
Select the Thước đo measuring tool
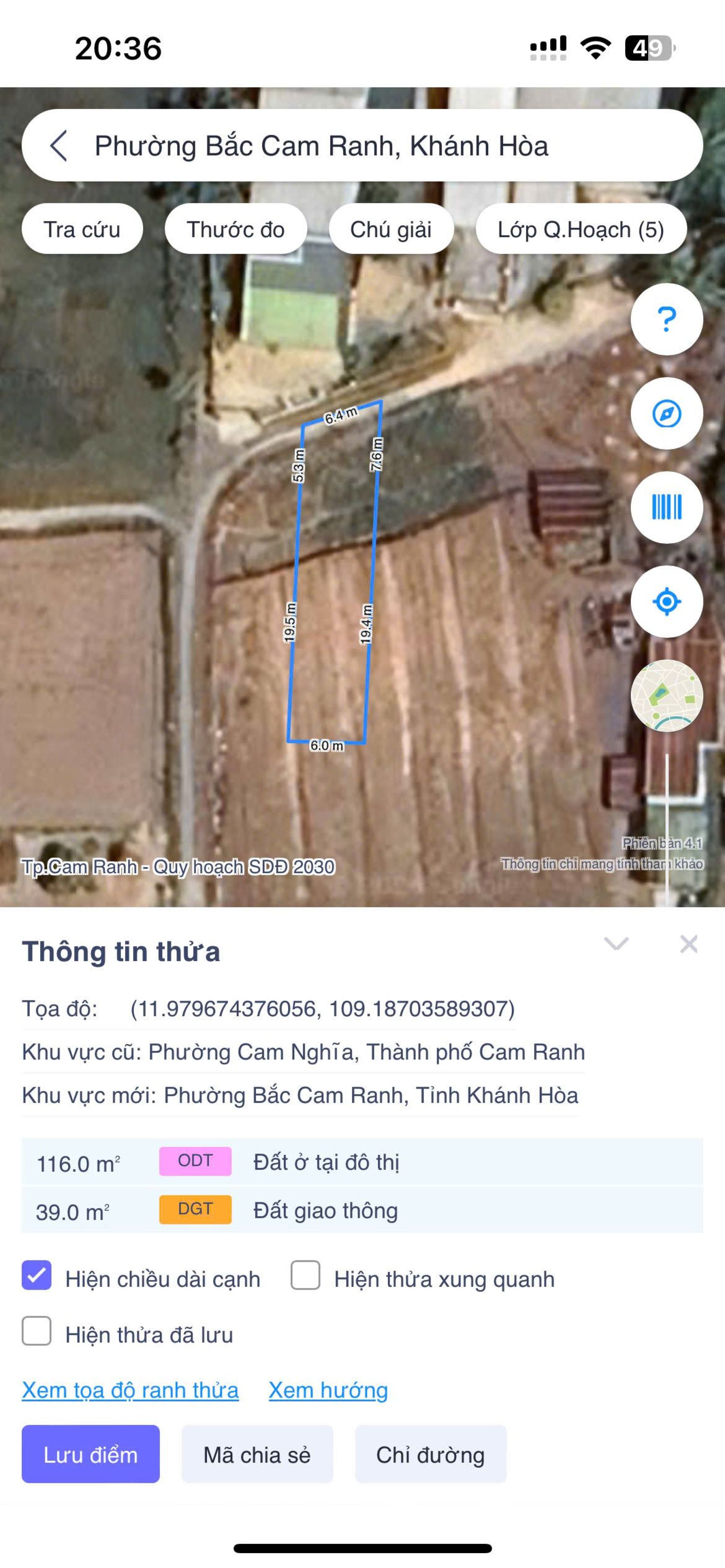235,229
